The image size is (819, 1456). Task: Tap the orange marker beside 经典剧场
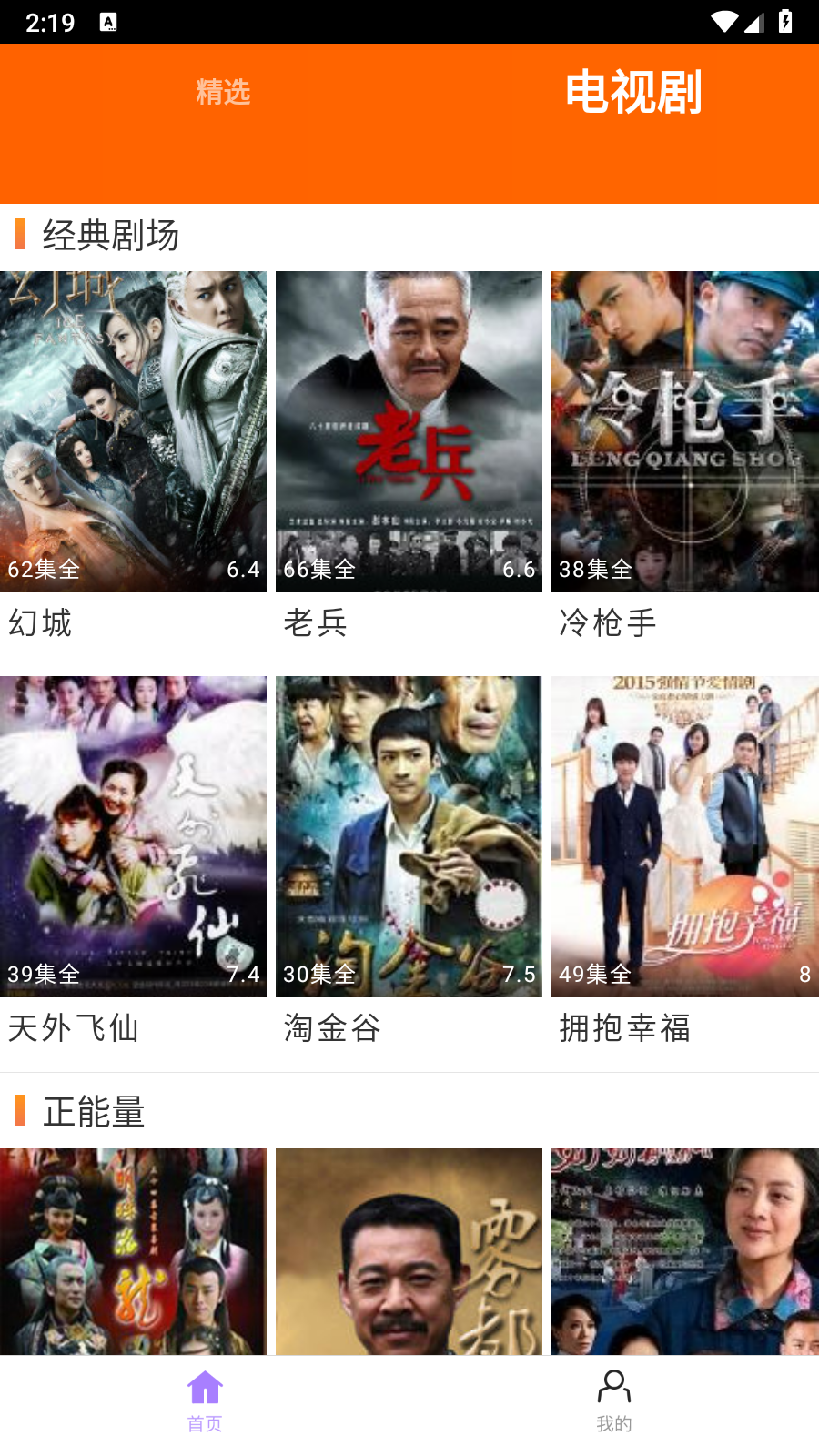20,236
